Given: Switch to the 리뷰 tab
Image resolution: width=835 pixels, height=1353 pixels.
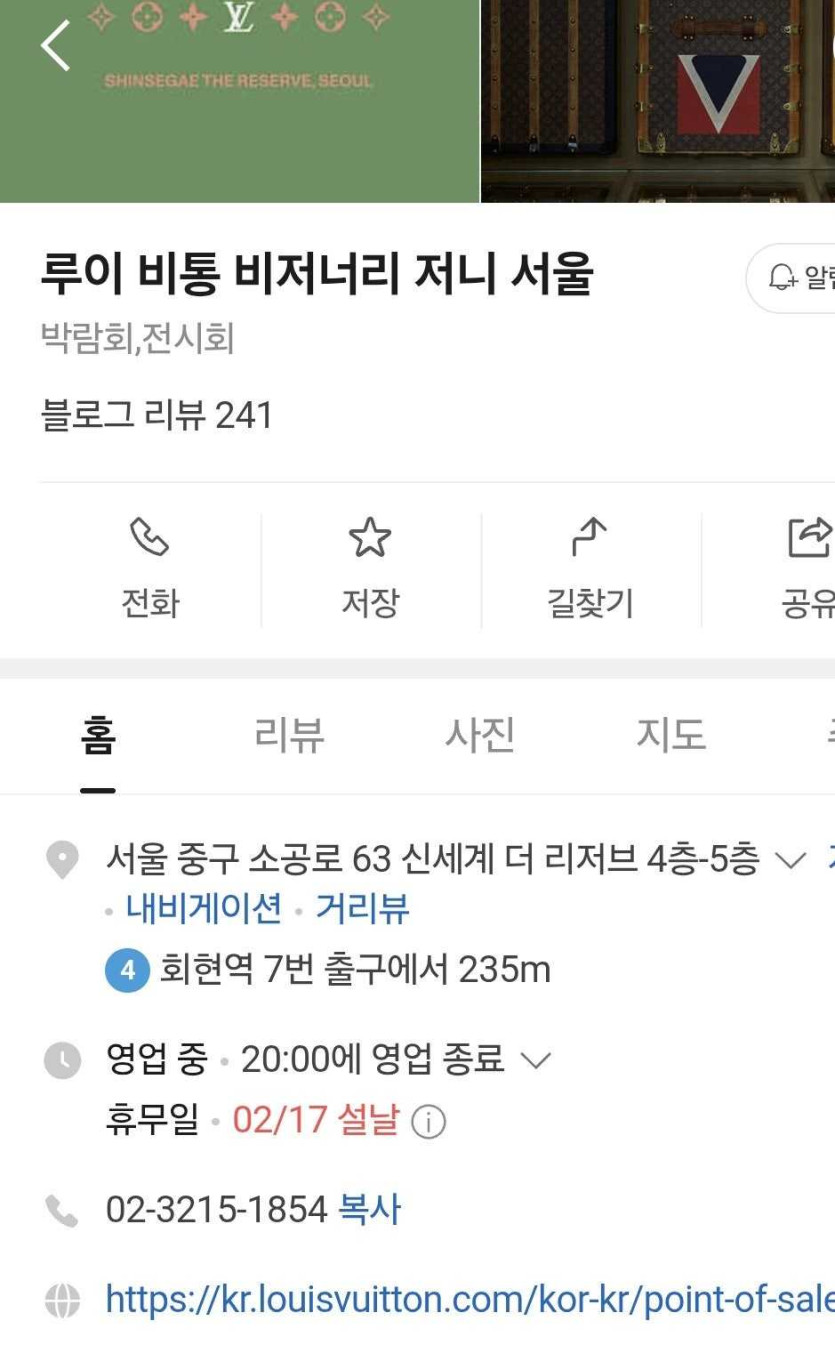Looking at the screenshot, I should tap(289, 735).
